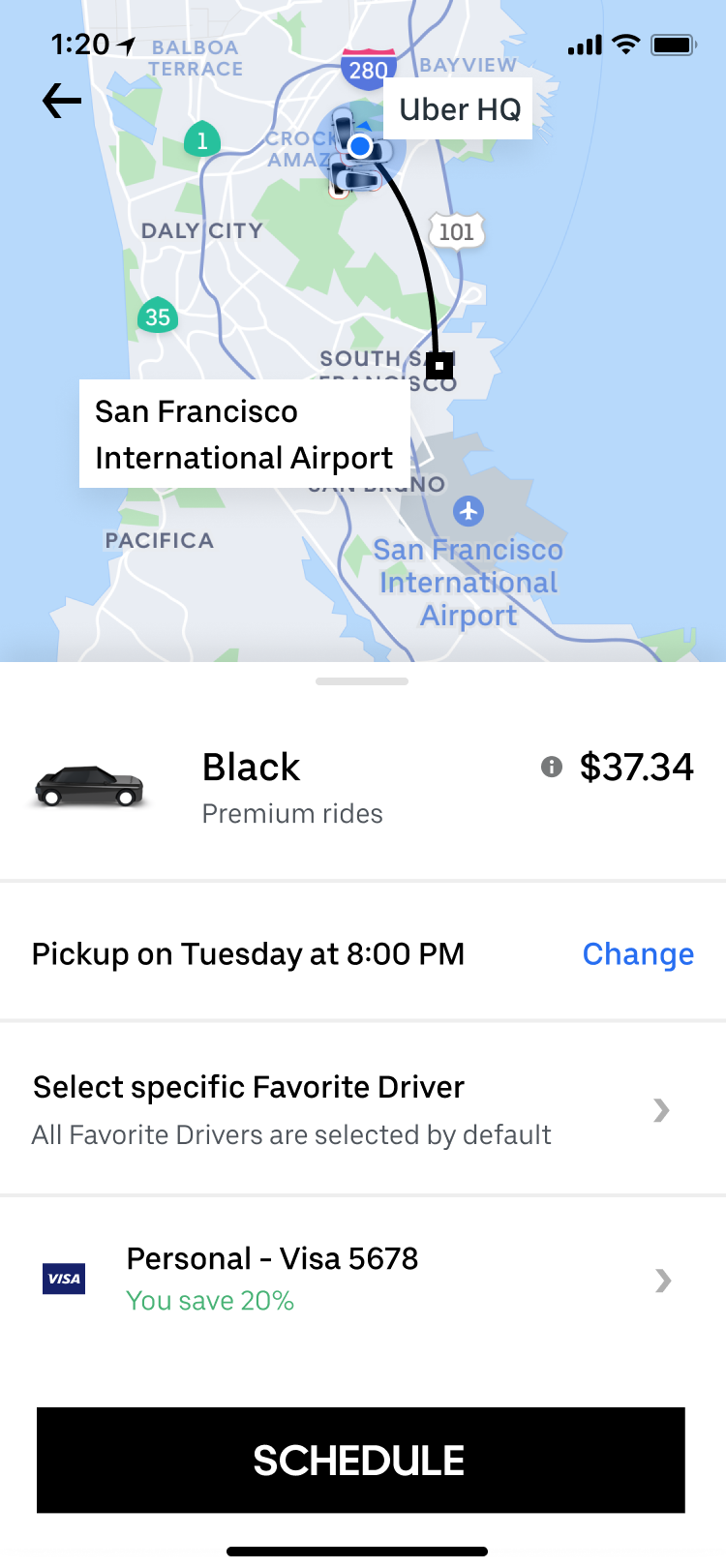Tap the San Francisco International Airport destination label

[244, 435]
